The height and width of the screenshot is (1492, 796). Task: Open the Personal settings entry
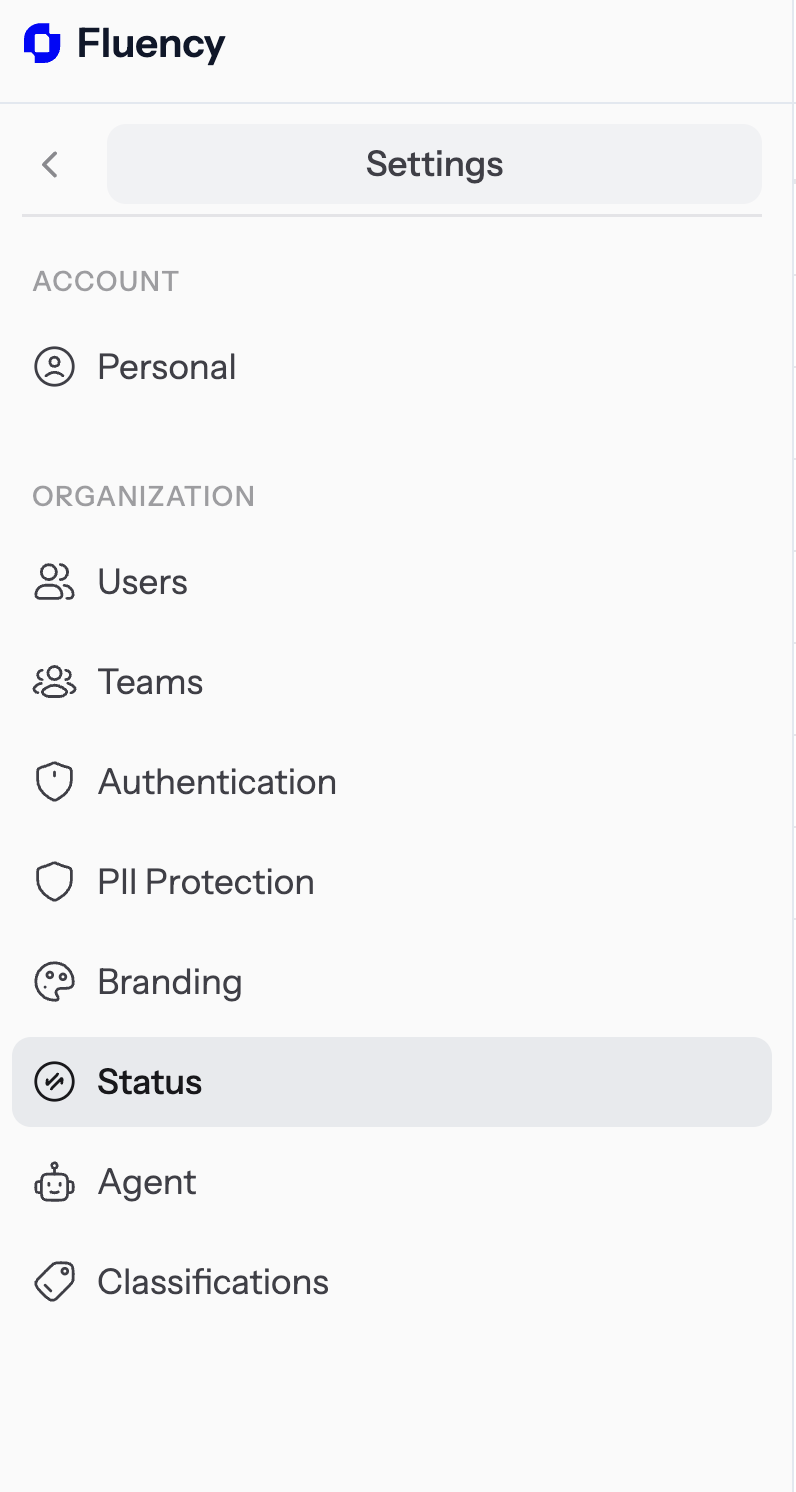click(x=166, y=366)
